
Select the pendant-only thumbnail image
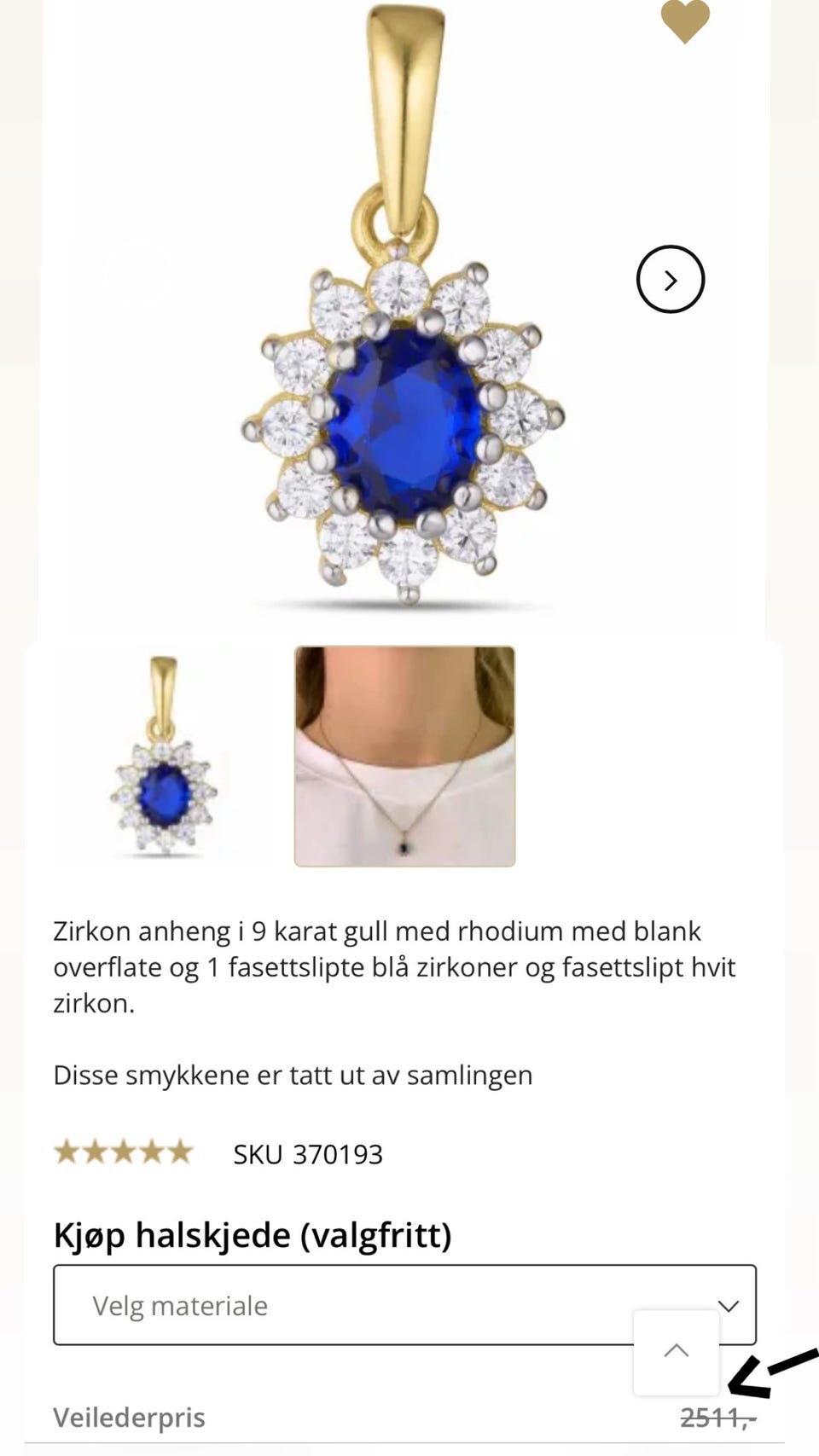(x=165, y=757)
